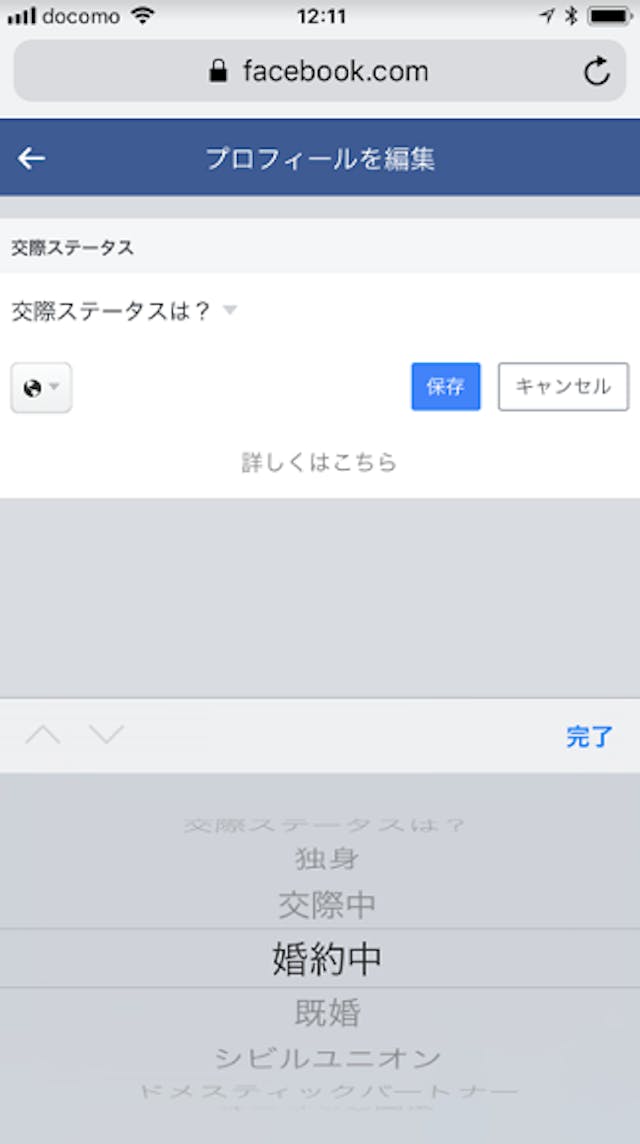Tap 完了 to close the picker
640x1144 pixels.
coord(588,737)
